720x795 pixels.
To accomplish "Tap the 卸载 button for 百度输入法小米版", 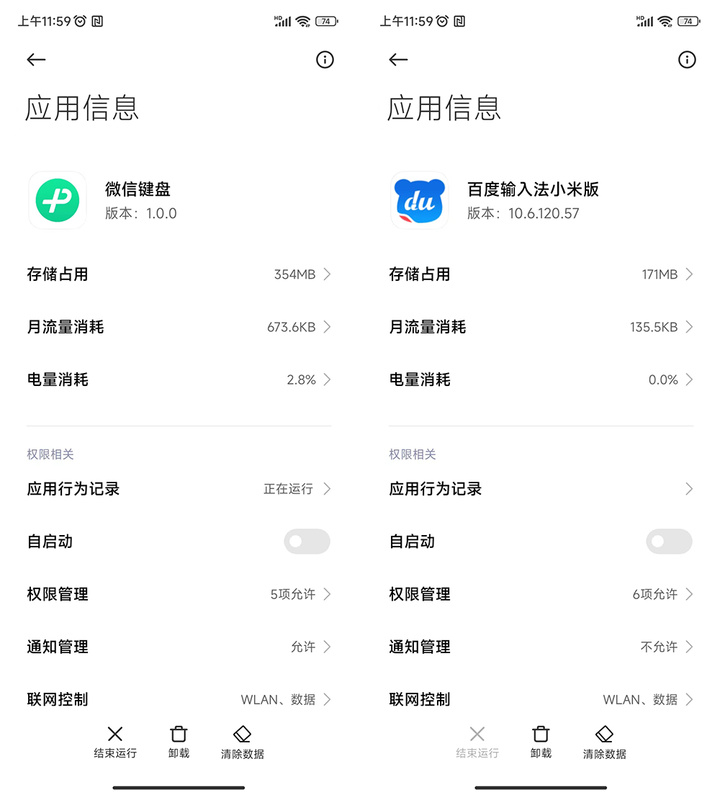I will pyautogui.click(x=540, y=742).
